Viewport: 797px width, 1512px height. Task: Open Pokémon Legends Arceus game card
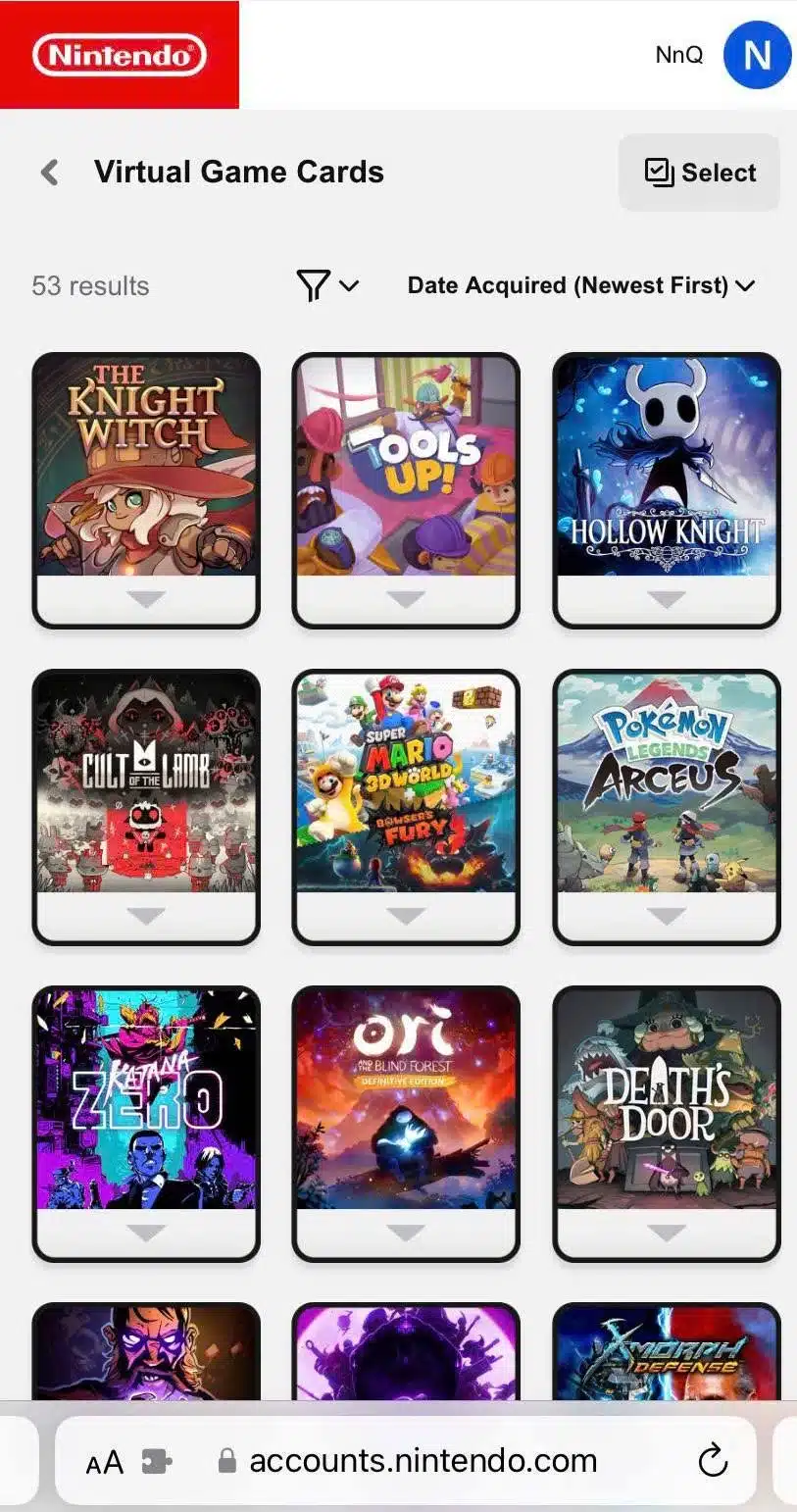pos(667,782)
